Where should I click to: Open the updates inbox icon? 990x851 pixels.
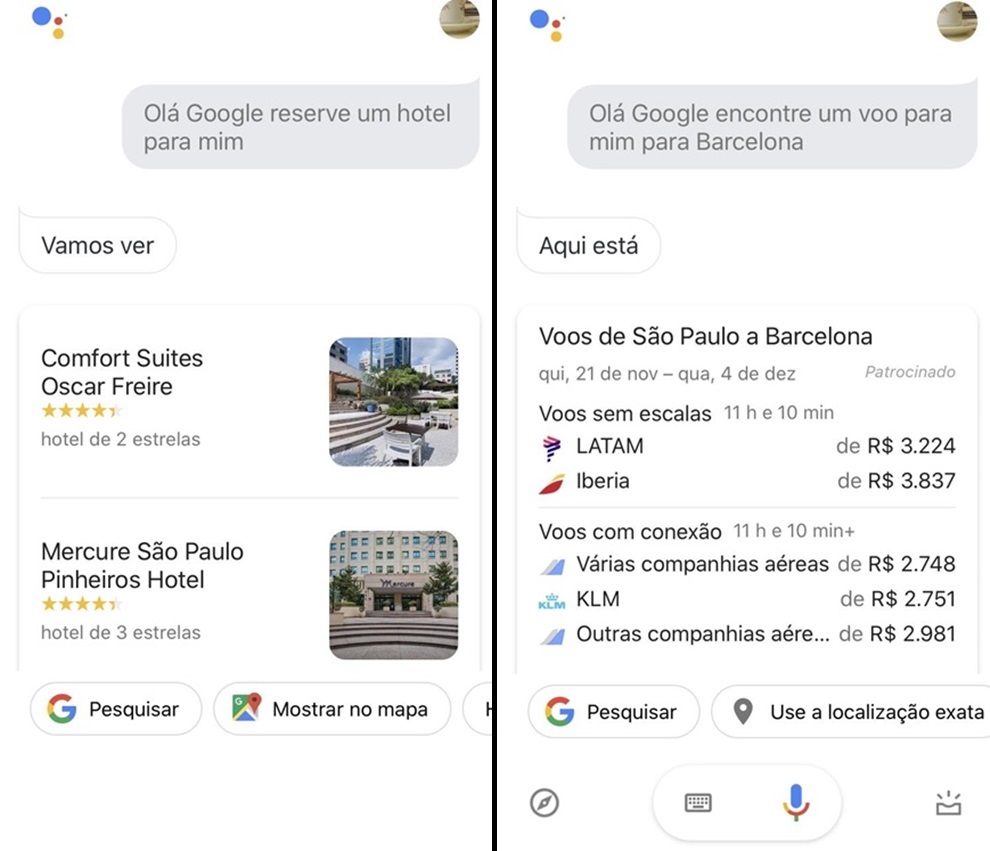[947, 802]
